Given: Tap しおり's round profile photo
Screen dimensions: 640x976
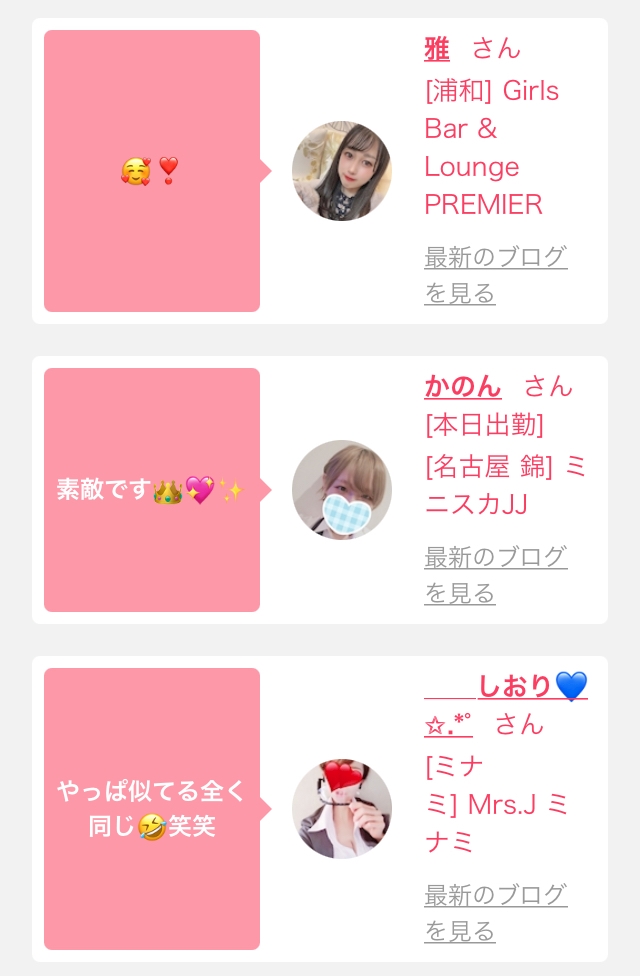Looking at the screenshot, I should (342, 809).
